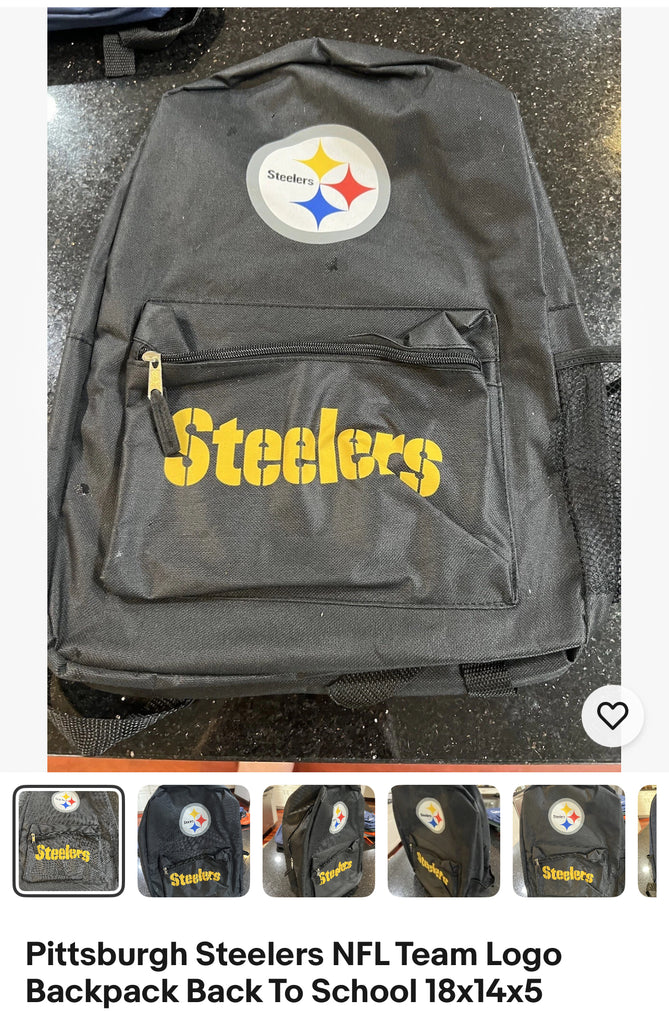Viewport: 669px width, 1024px height.
Task: Switch to the fourth thumbnail image
Action: pyautogui.click(x=444, y=840)
